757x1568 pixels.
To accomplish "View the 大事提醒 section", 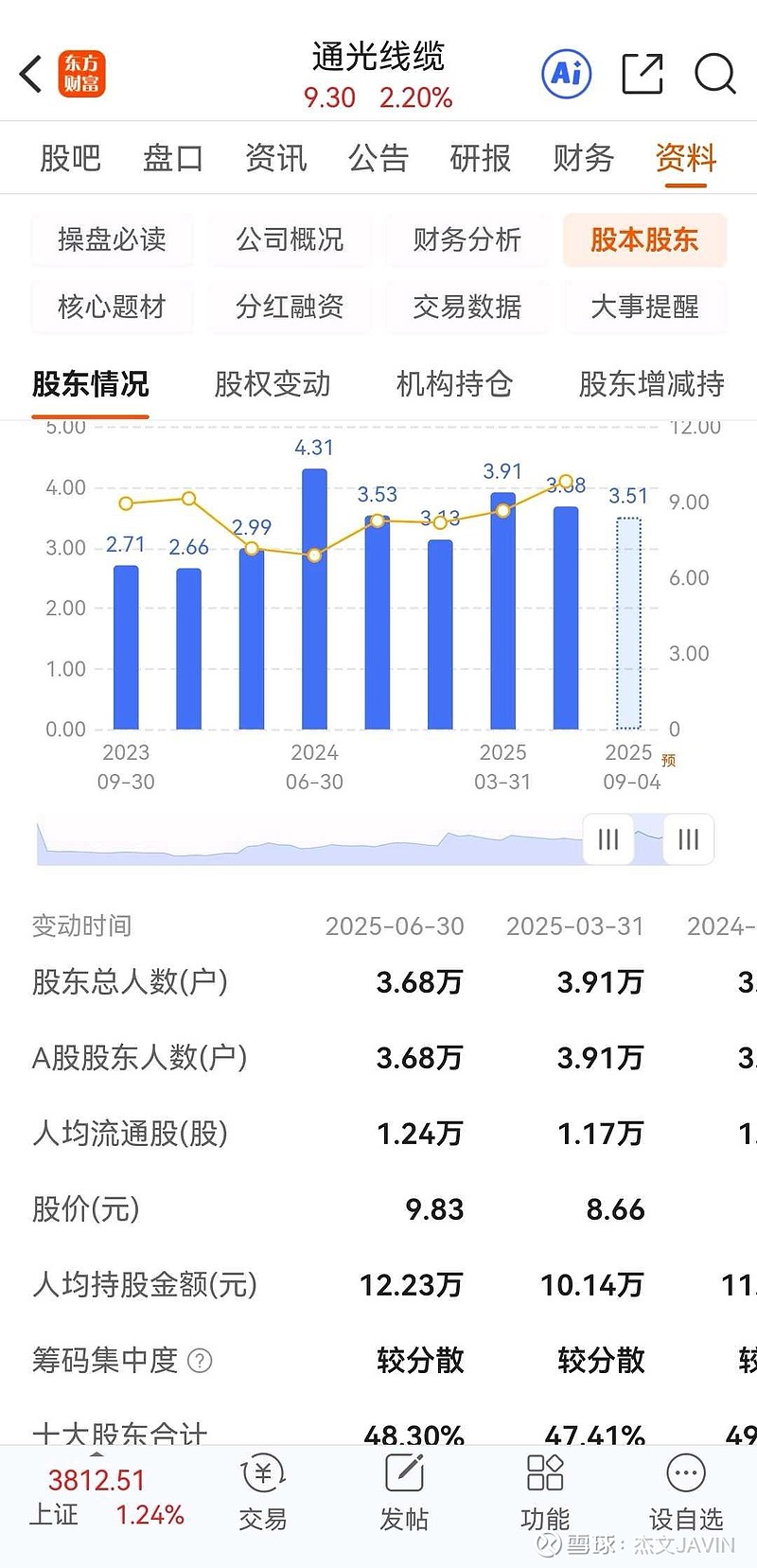I will [644, 307].
